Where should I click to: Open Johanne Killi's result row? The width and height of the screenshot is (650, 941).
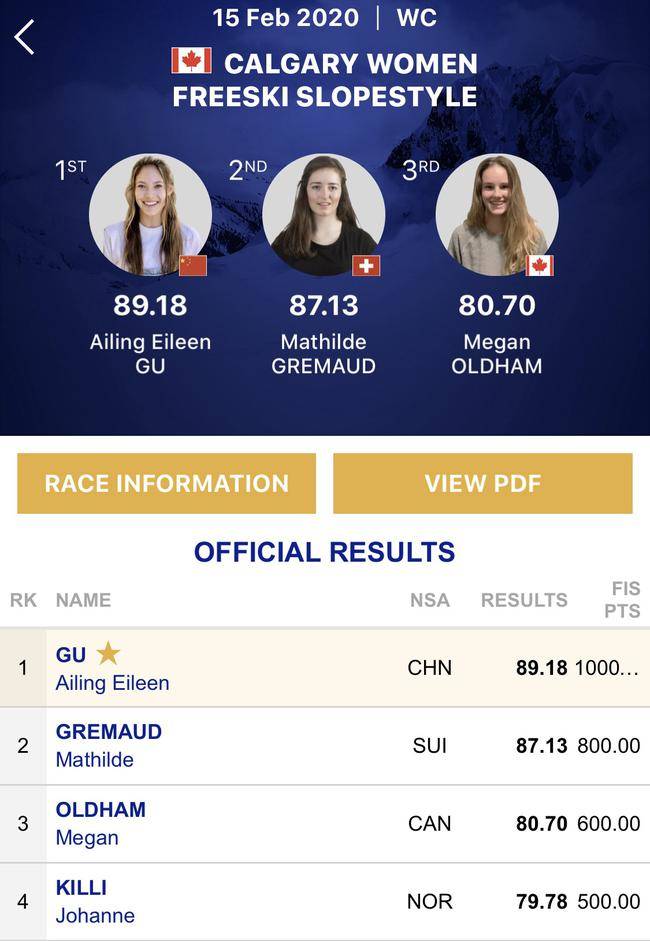[325, 901]
